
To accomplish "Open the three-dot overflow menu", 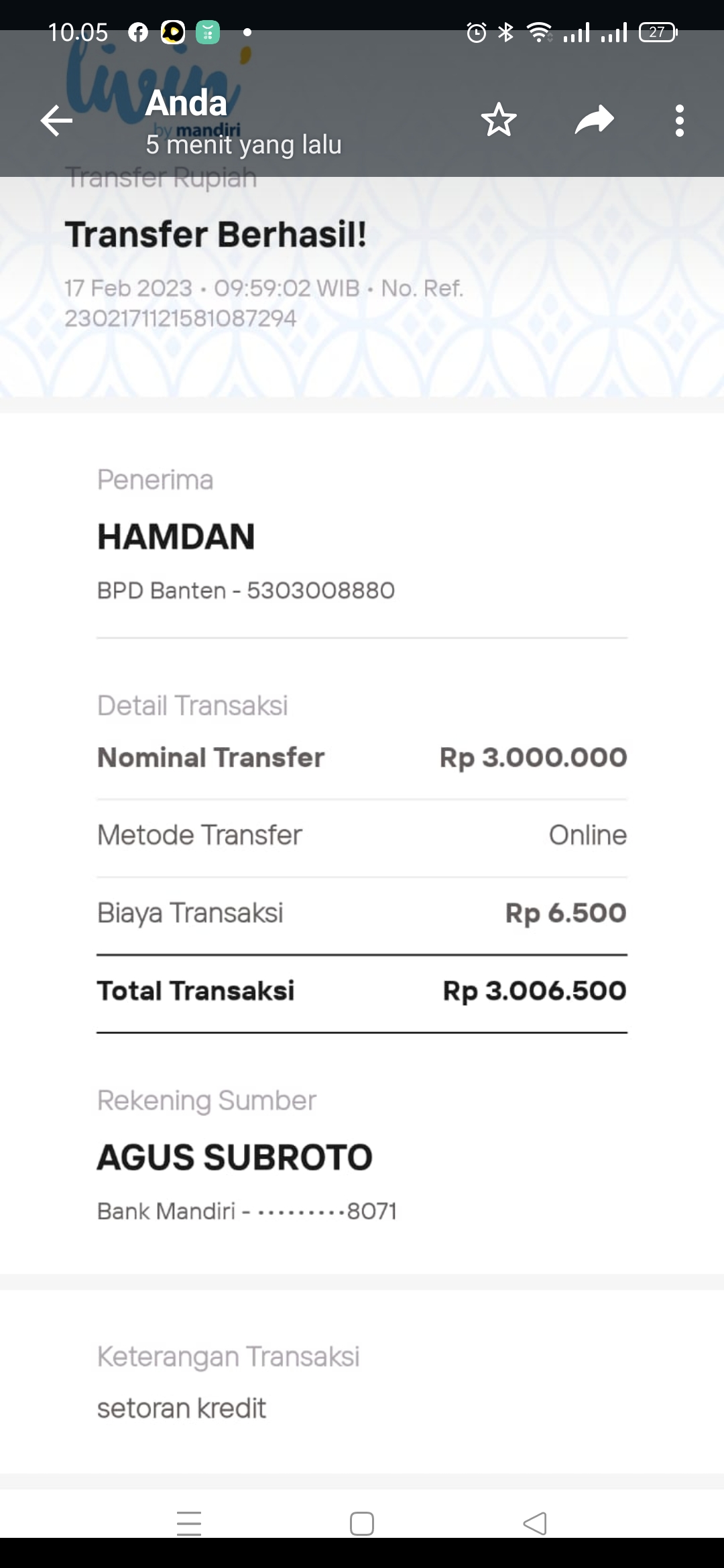I will [679, 121].
